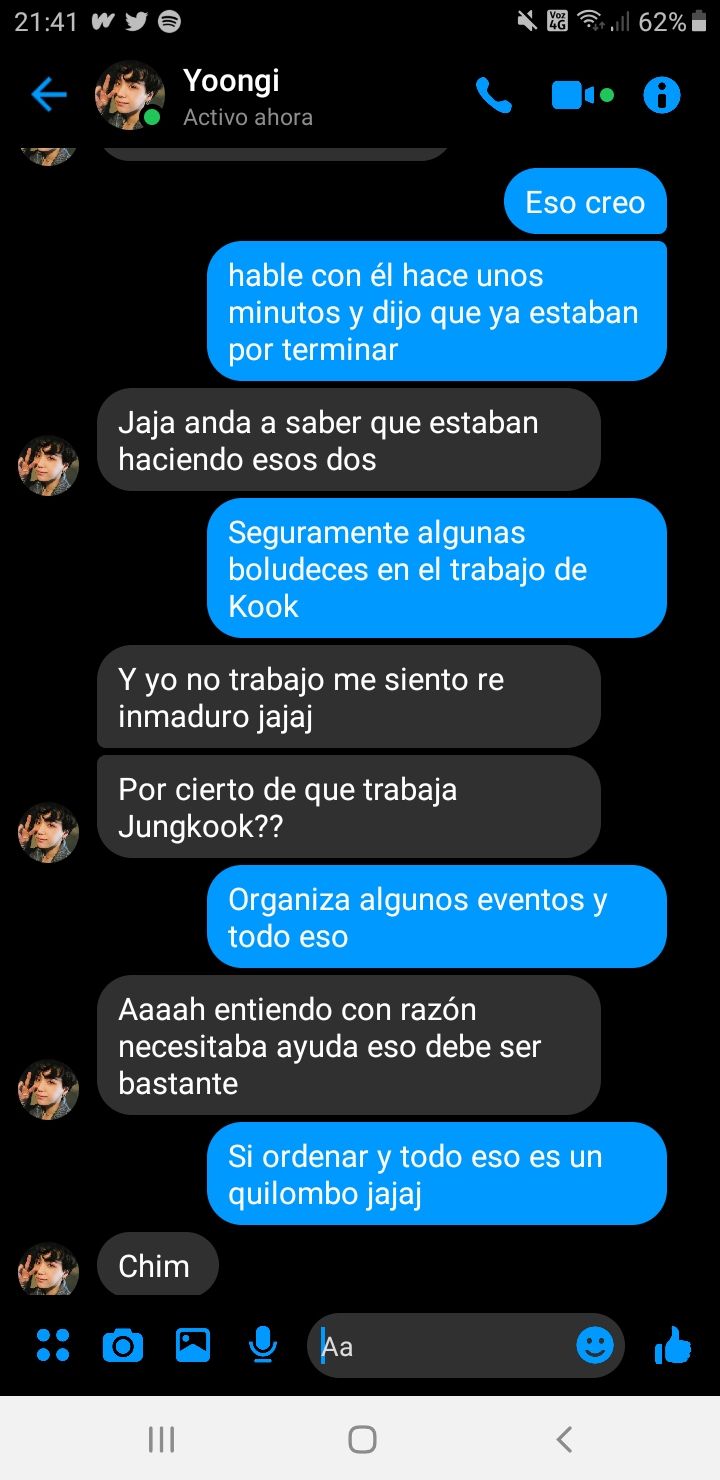This screenshot has width=720, height=1480.
Task: Send a thumbs-up like
Action: (x=673, y=1345)
